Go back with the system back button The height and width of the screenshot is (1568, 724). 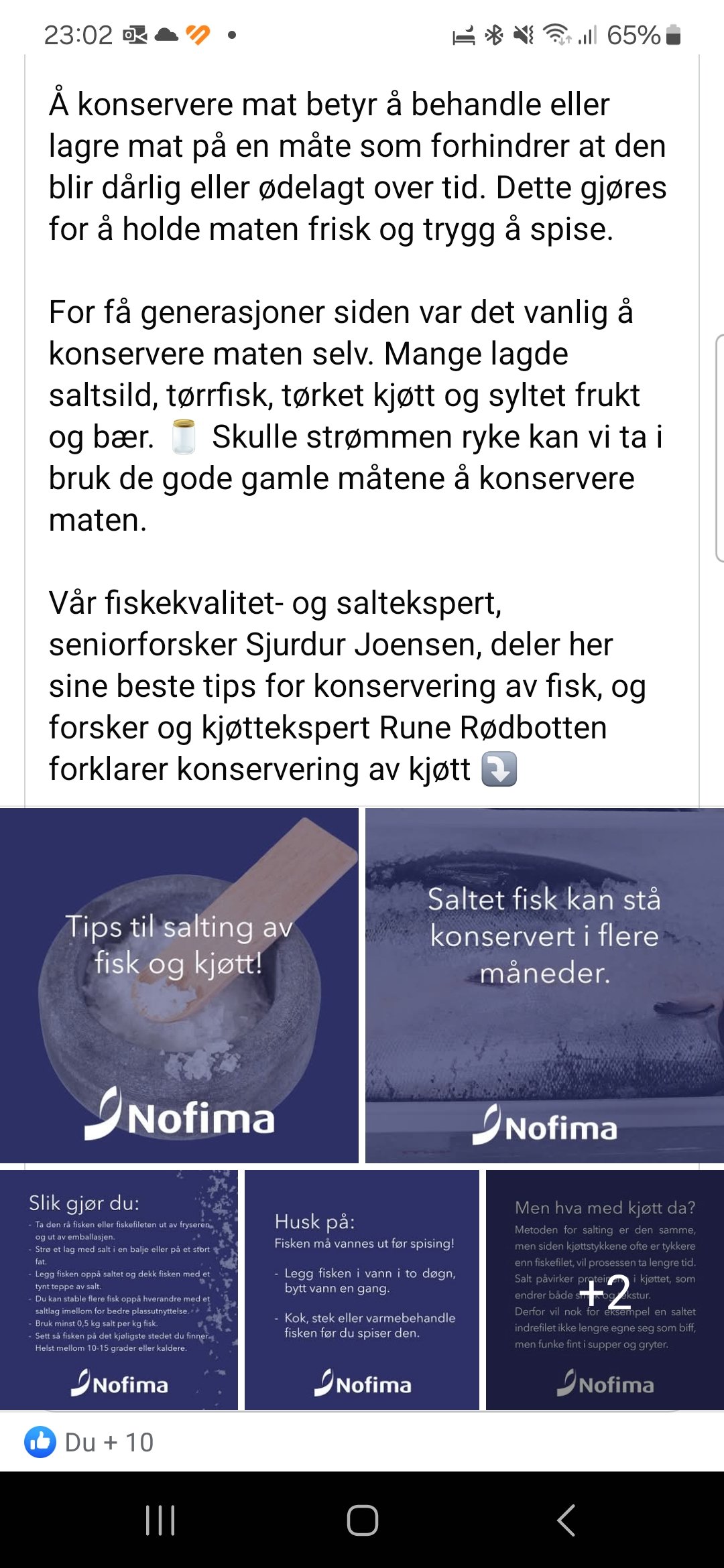pyautogui.click(x=566, y=1520)
